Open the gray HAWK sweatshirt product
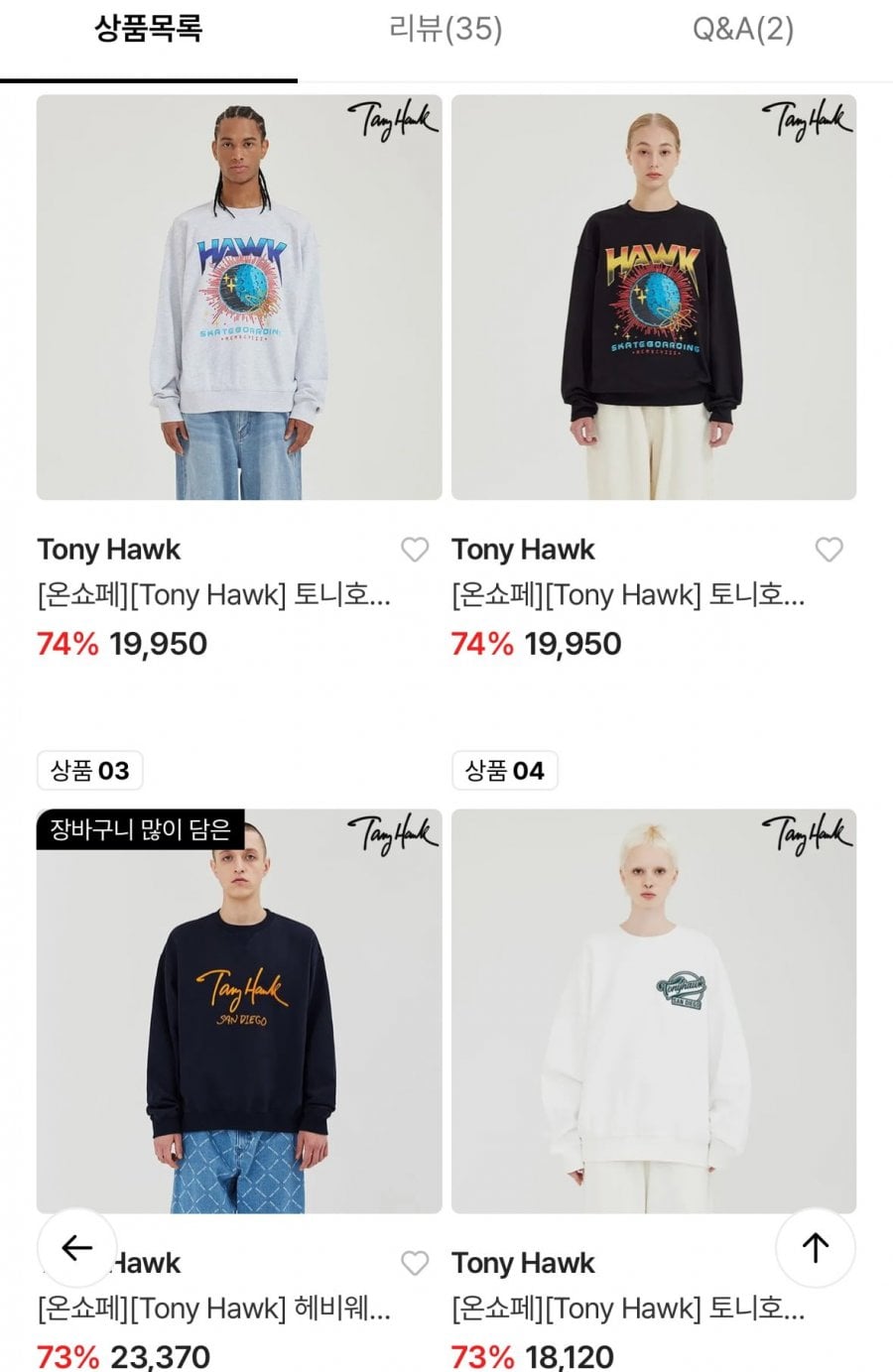The height and width of the screenshot is (1372, 893). tap(239, 298)
